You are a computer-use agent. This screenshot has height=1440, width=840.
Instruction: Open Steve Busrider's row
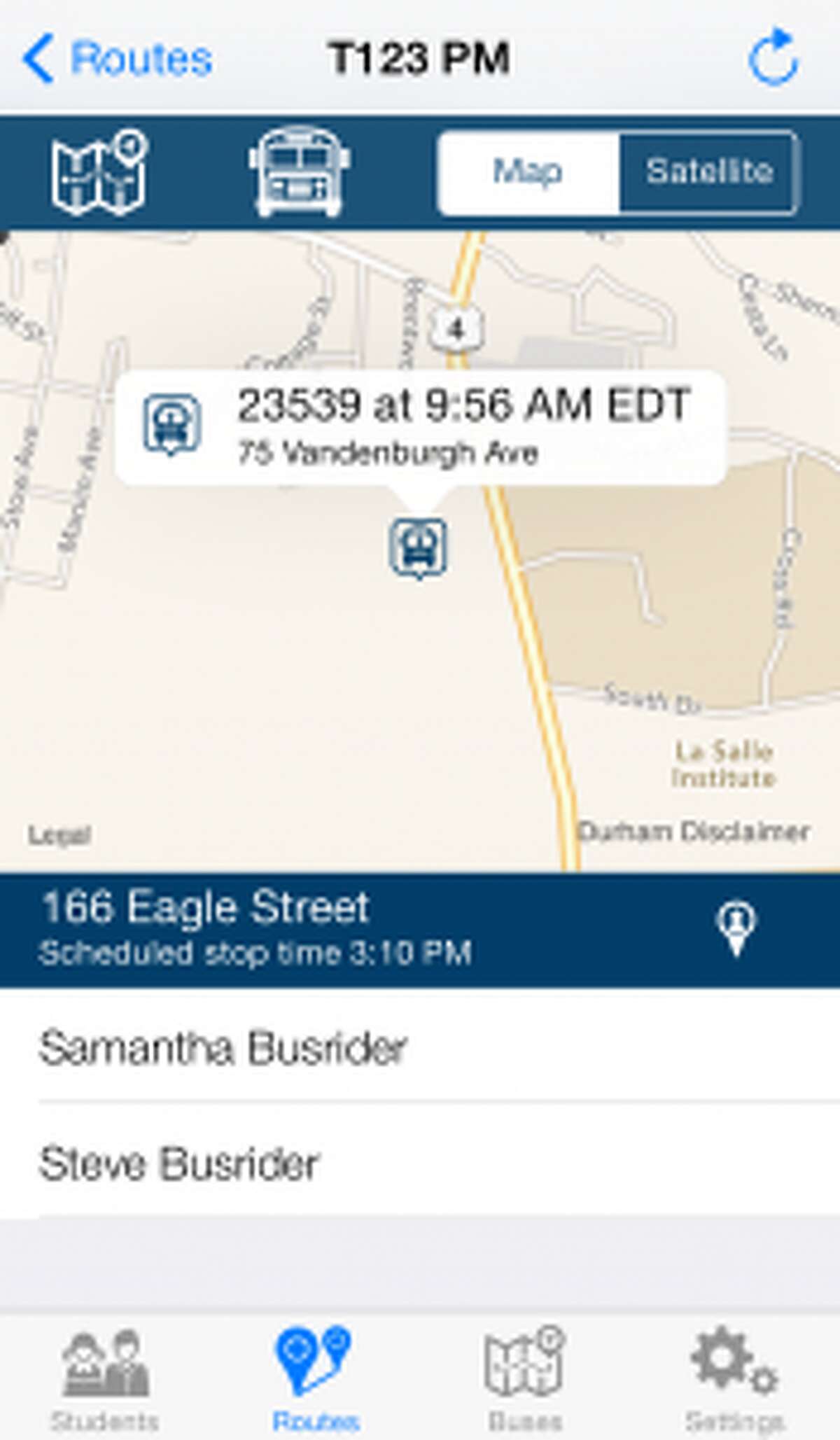(420, 1163)
